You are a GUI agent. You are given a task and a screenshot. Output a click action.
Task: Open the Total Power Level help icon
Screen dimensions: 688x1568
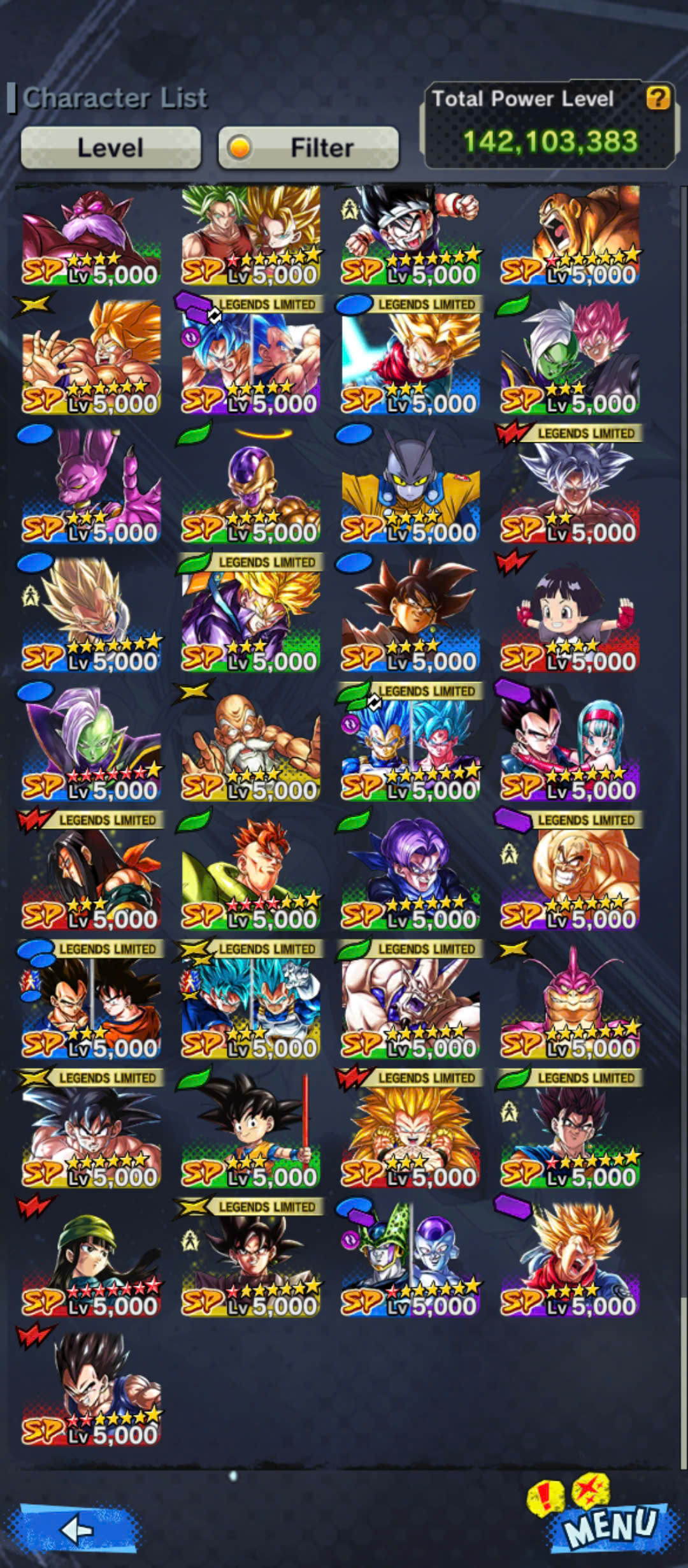click(657, 98)
